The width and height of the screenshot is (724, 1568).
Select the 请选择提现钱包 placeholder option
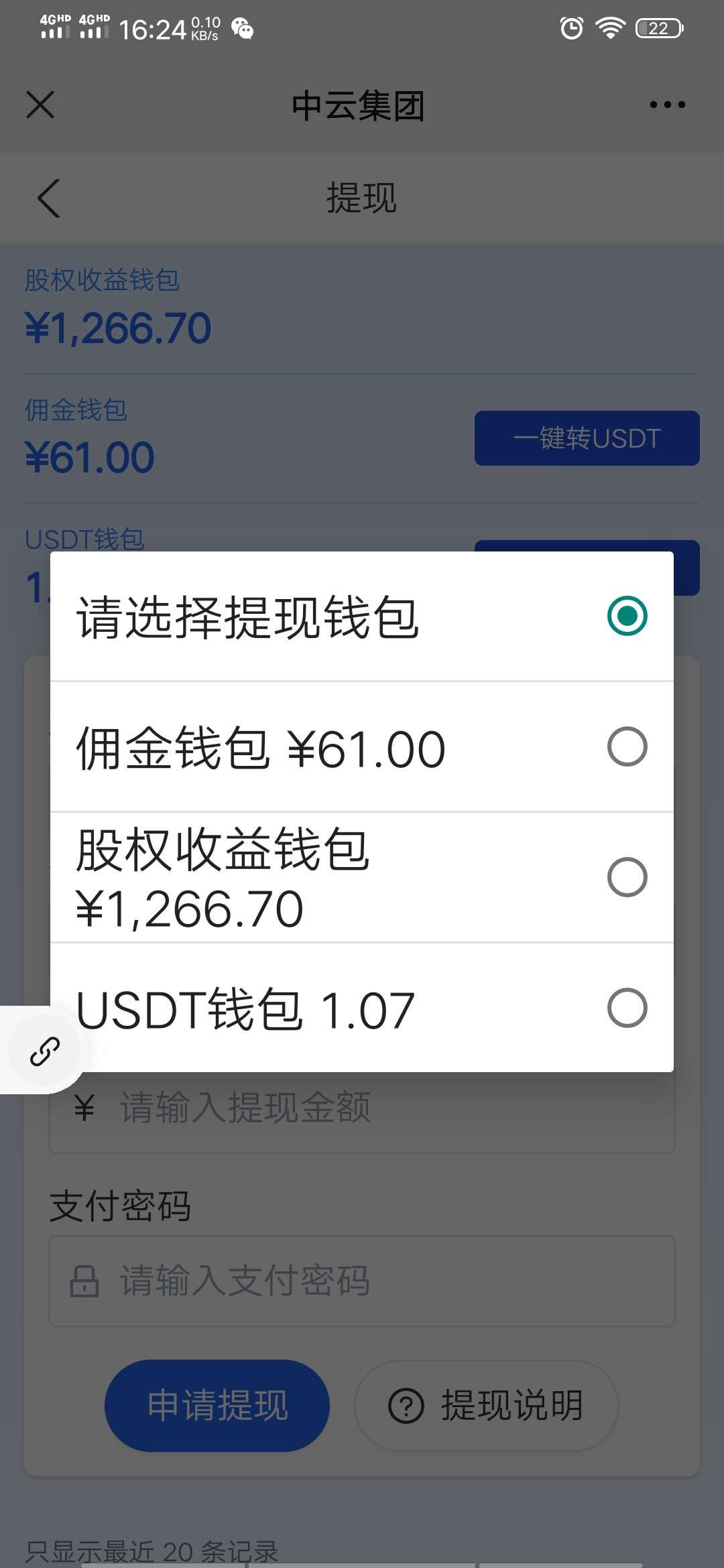pos(362,616)
